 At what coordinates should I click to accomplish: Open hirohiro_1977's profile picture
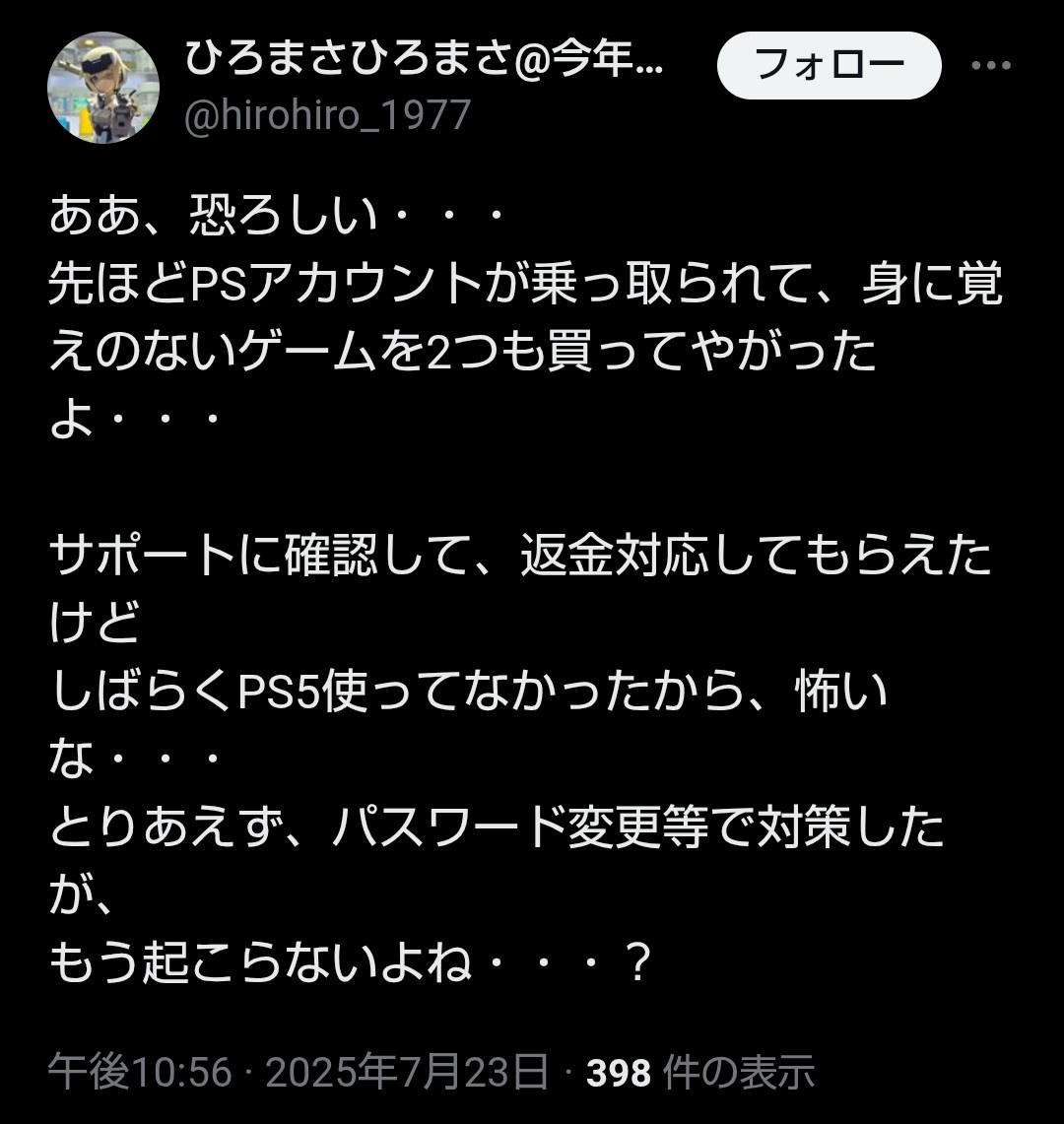point(103,88)
